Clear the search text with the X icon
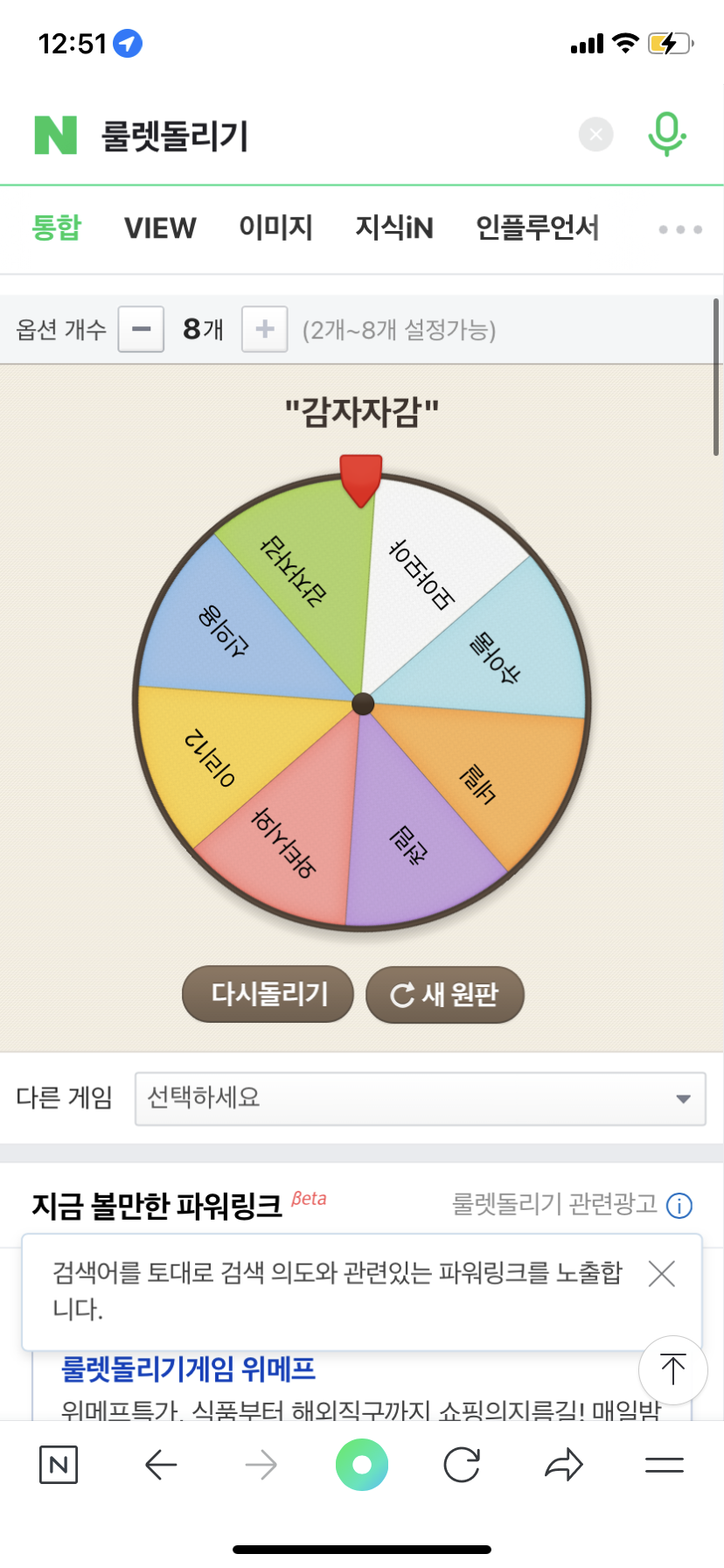Image resolution: width=724 pixels, height=1568 pixels. click(595, 135)
